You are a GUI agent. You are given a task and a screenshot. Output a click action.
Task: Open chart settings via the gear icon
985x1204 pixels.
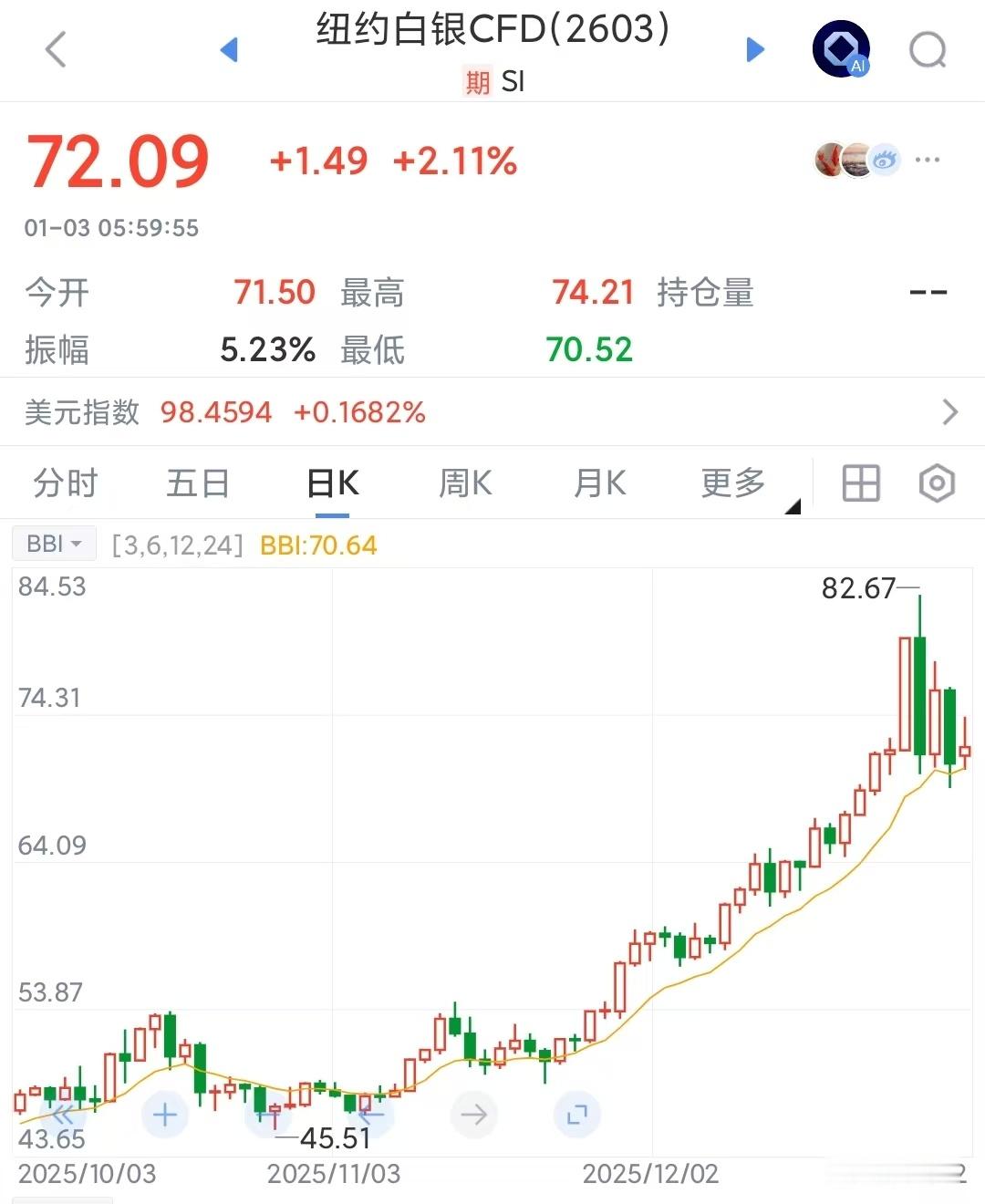(937, 483)
